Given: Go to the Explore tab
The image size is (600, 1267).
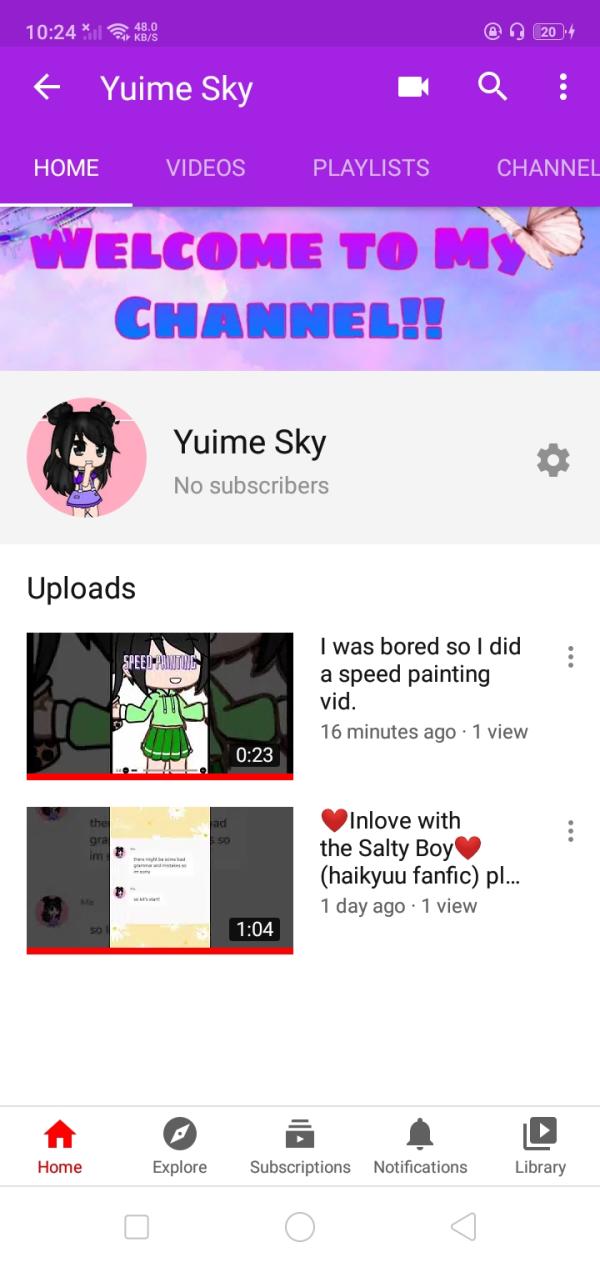Looking at the screenshot, I should (x=180, y=1146).
